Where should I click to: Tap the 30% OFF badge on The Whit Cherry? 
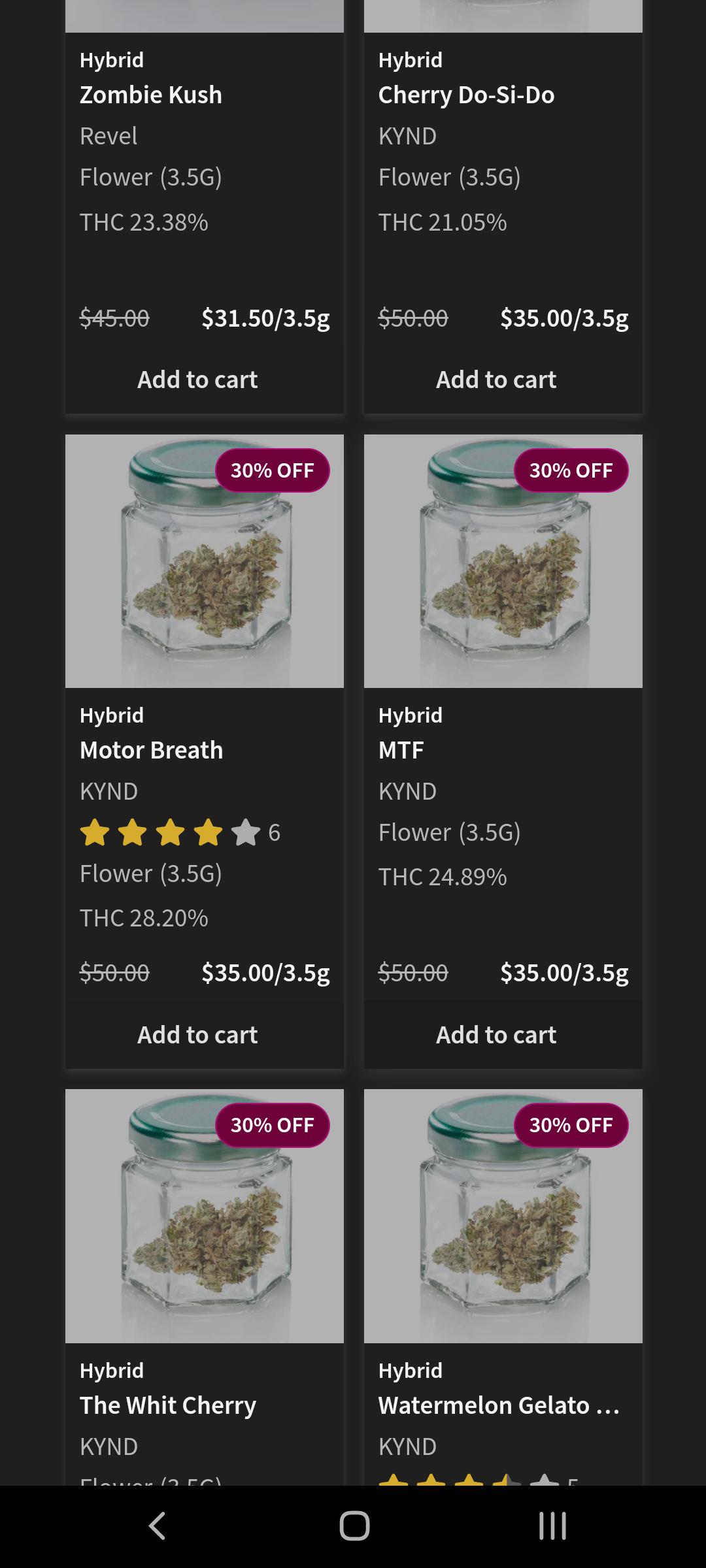(x=274, y=1125)
